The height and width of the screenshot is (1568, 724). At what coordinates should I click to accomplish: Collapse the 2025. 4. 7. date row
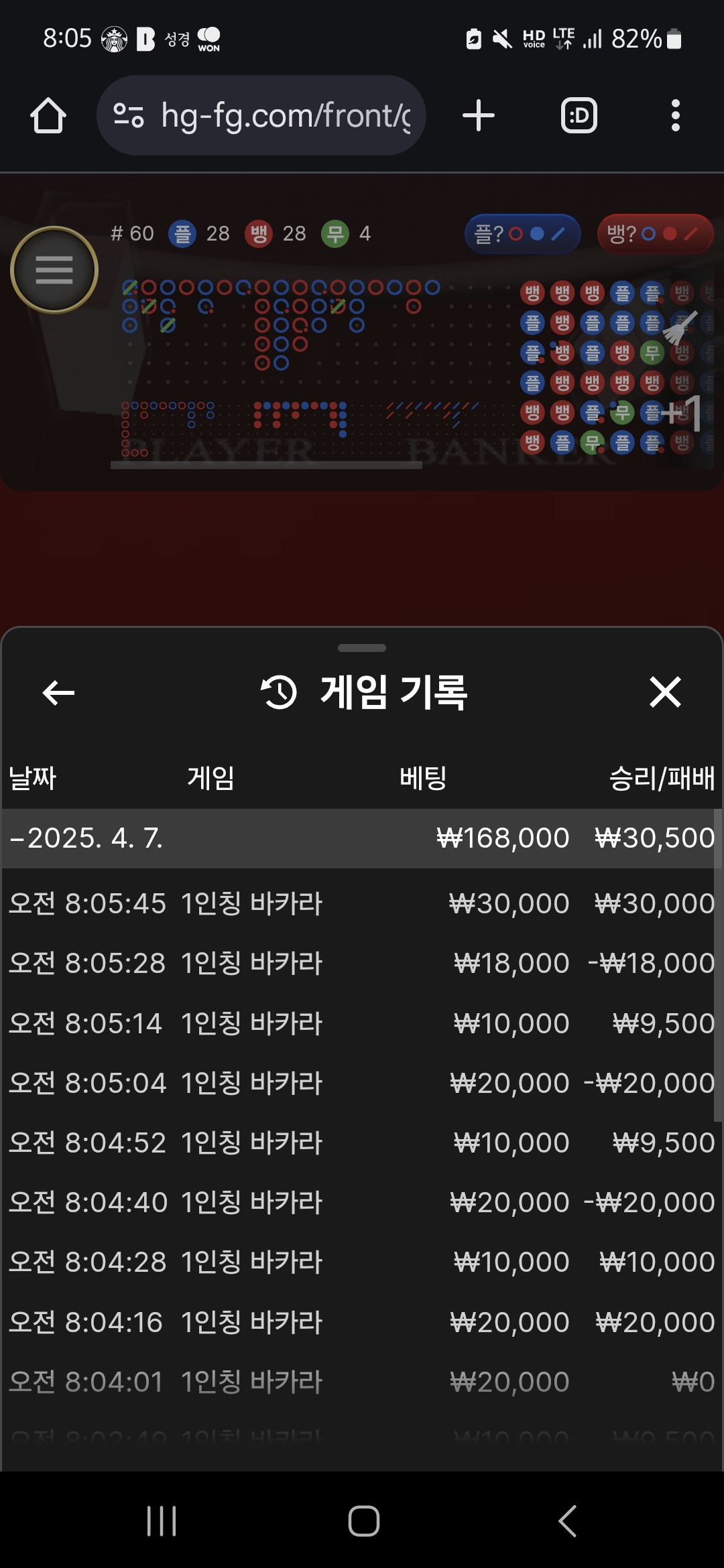[86, 838]
